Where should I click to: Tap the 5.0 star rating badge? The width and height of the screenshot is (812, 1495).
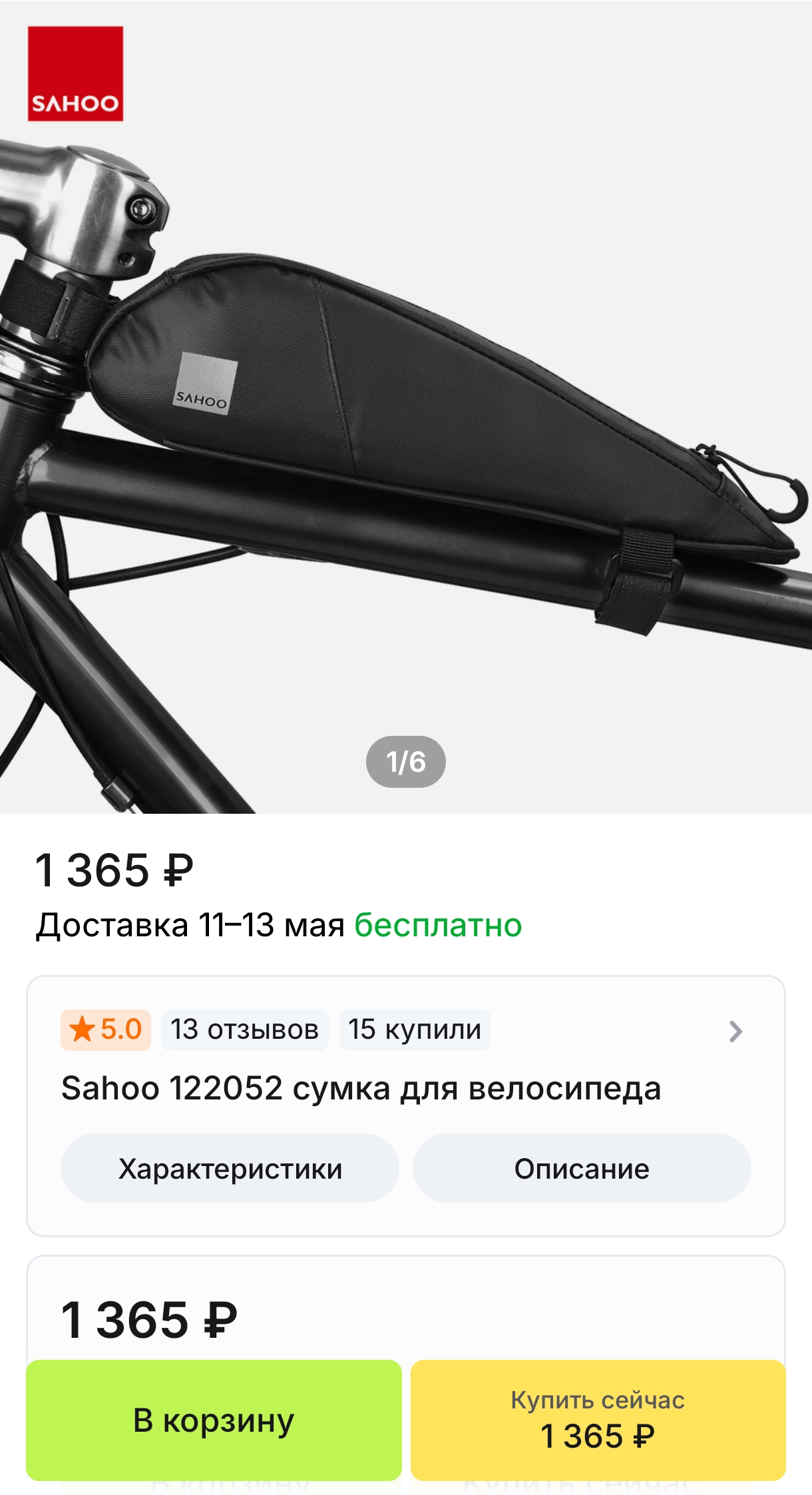[x=106, y=1030]
